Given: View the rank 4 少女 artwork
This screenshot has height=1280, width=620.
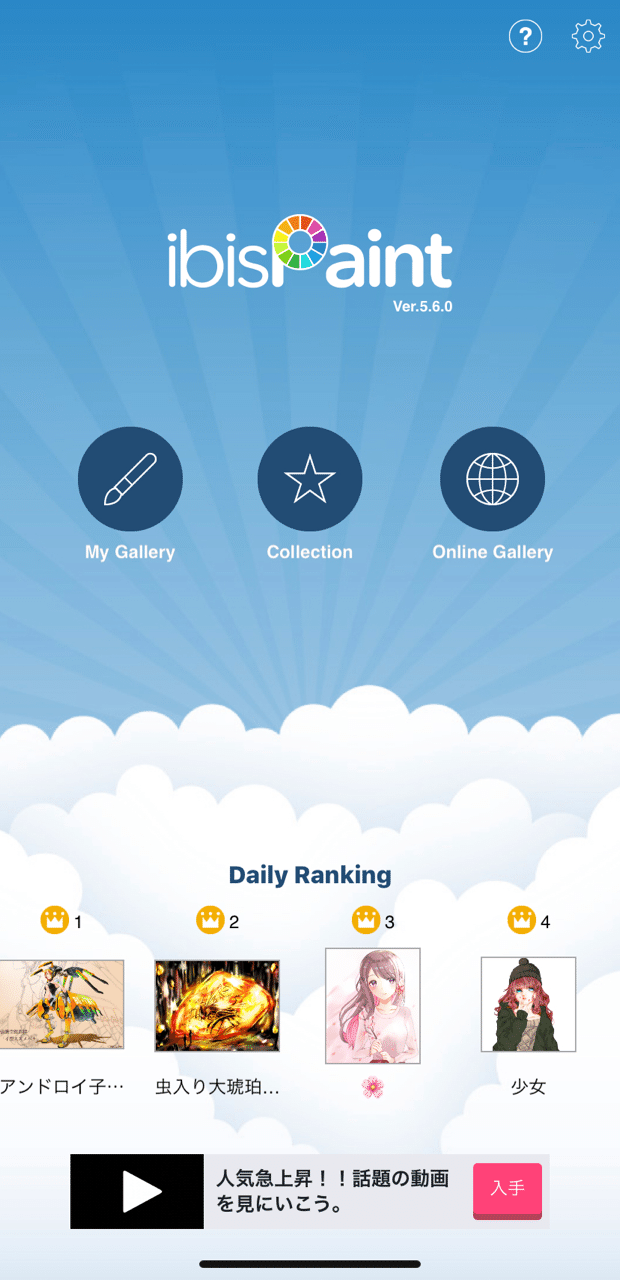Looking at the screenshot, I should coord(528,1004).
